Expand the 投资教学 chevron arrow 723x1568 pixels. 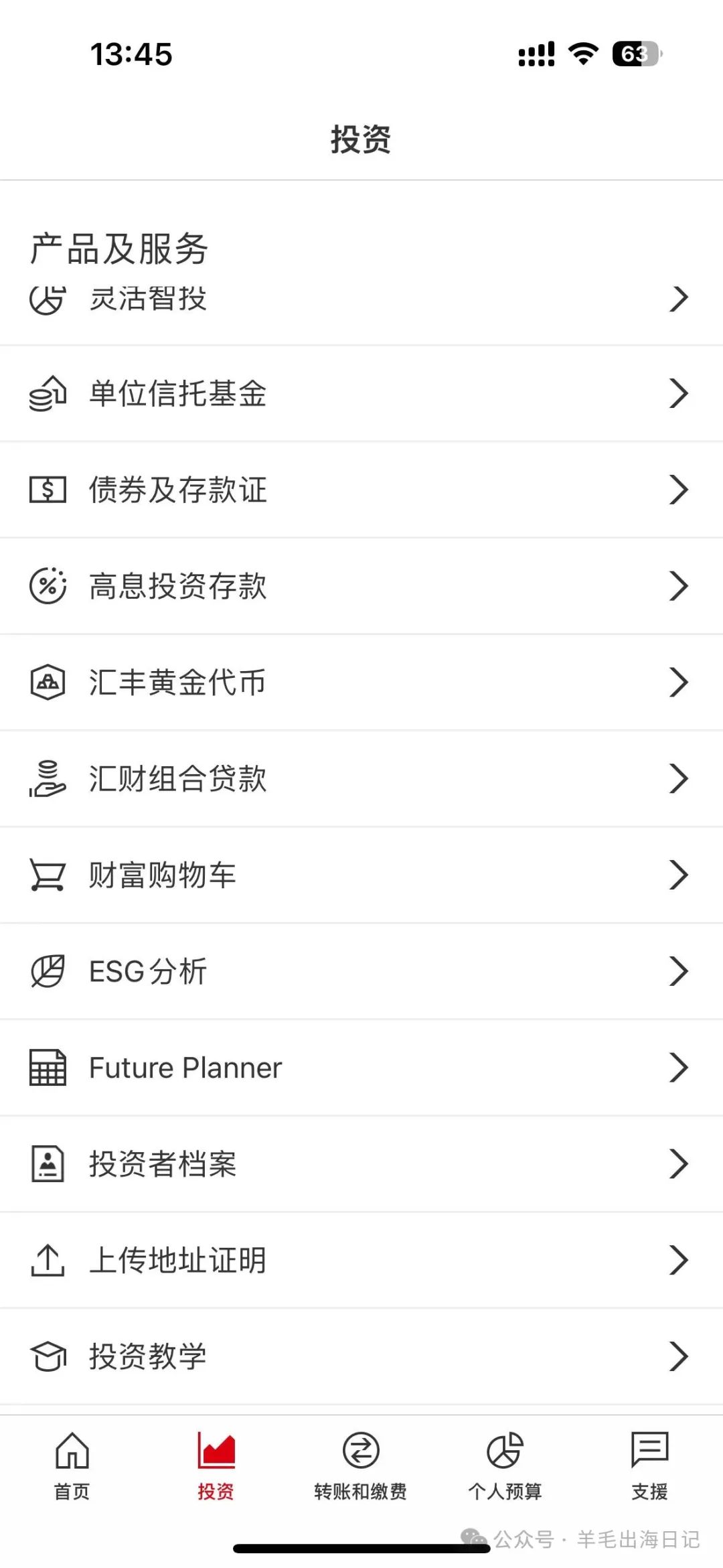[x=679, y=1356]
